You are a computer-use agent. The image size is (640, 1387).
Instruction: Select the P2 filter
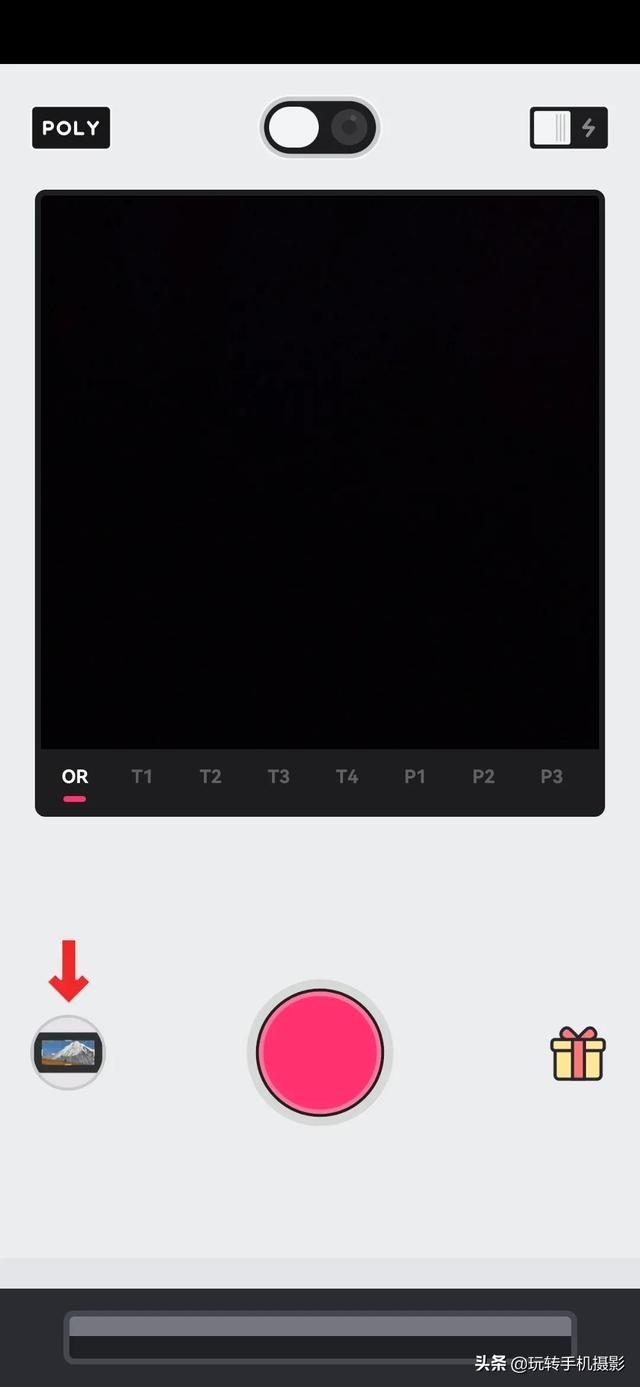pos(484,776)
